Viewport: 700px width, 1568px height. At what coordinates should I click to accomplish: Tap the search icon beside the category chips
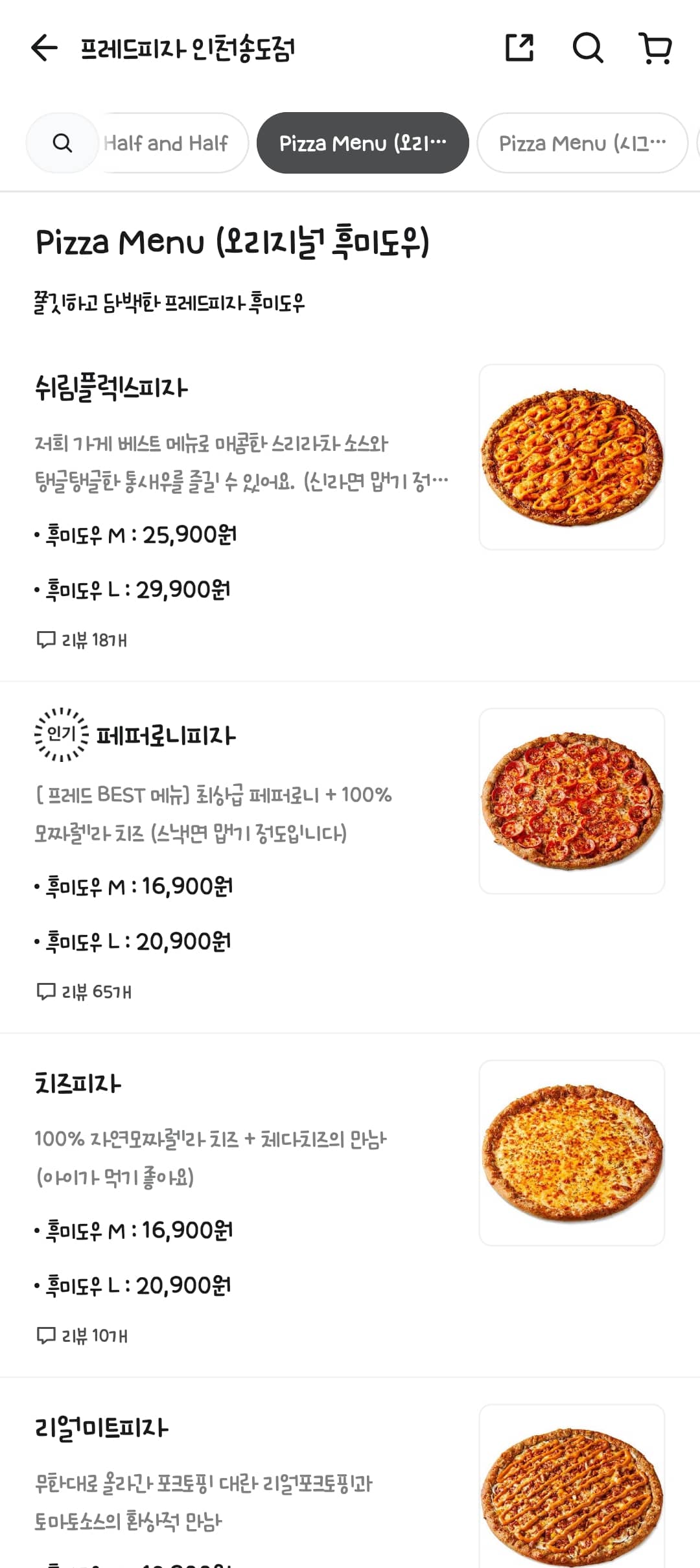click(x=62, y=143)
